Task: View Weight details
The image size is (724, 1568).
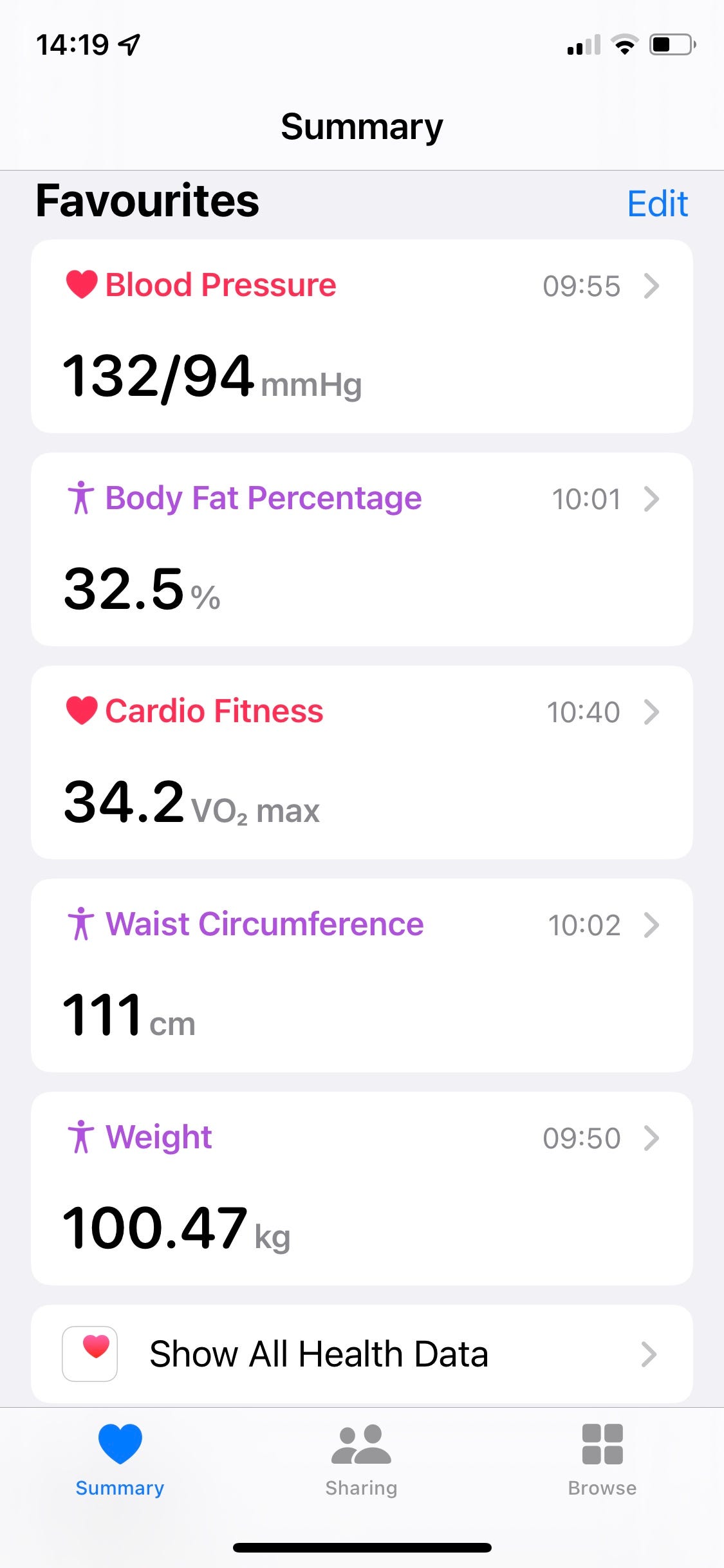Action: tap(362, 1188)
